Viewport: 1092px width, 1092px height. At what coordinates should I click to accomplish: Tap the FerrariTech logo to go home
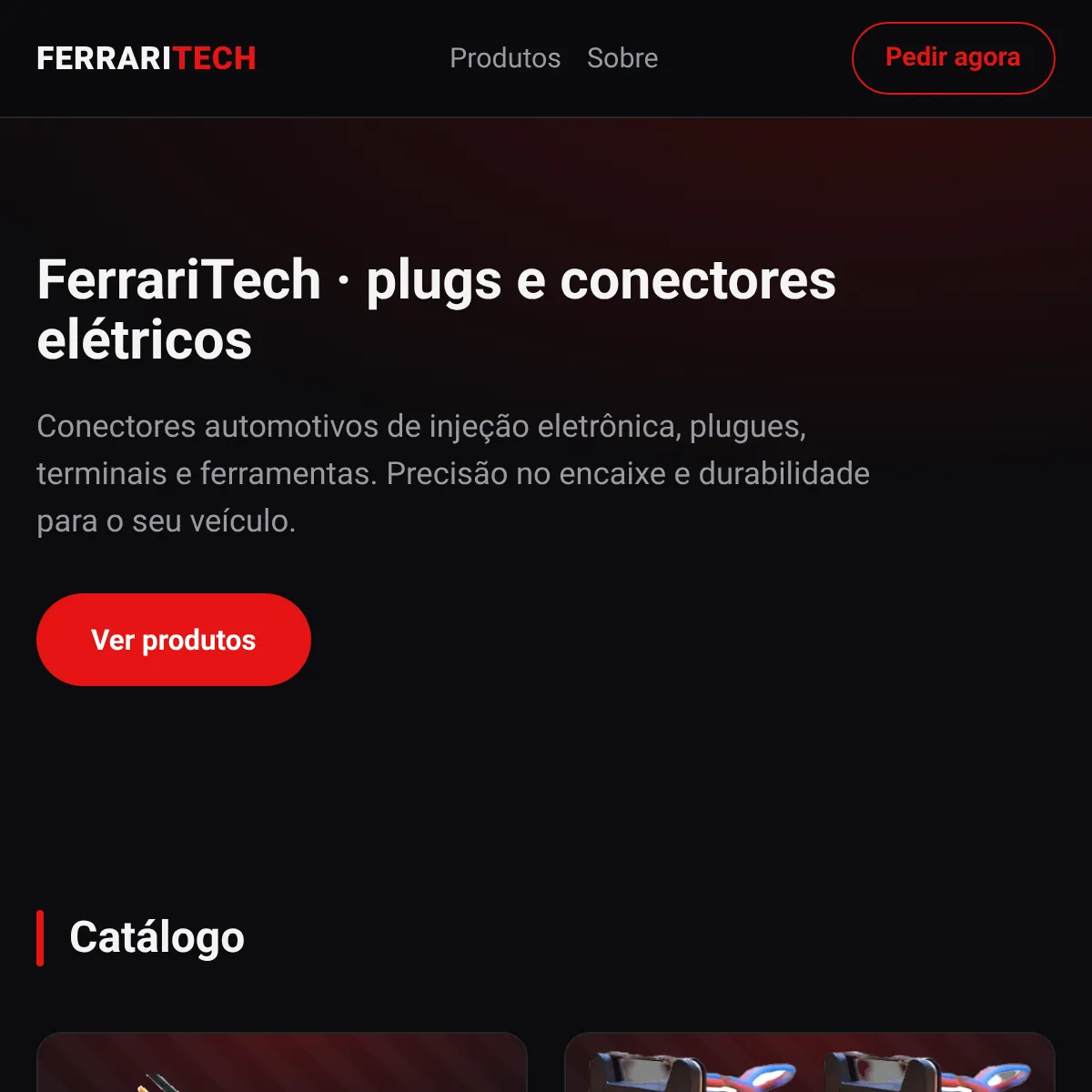click(x=147, y=58)
